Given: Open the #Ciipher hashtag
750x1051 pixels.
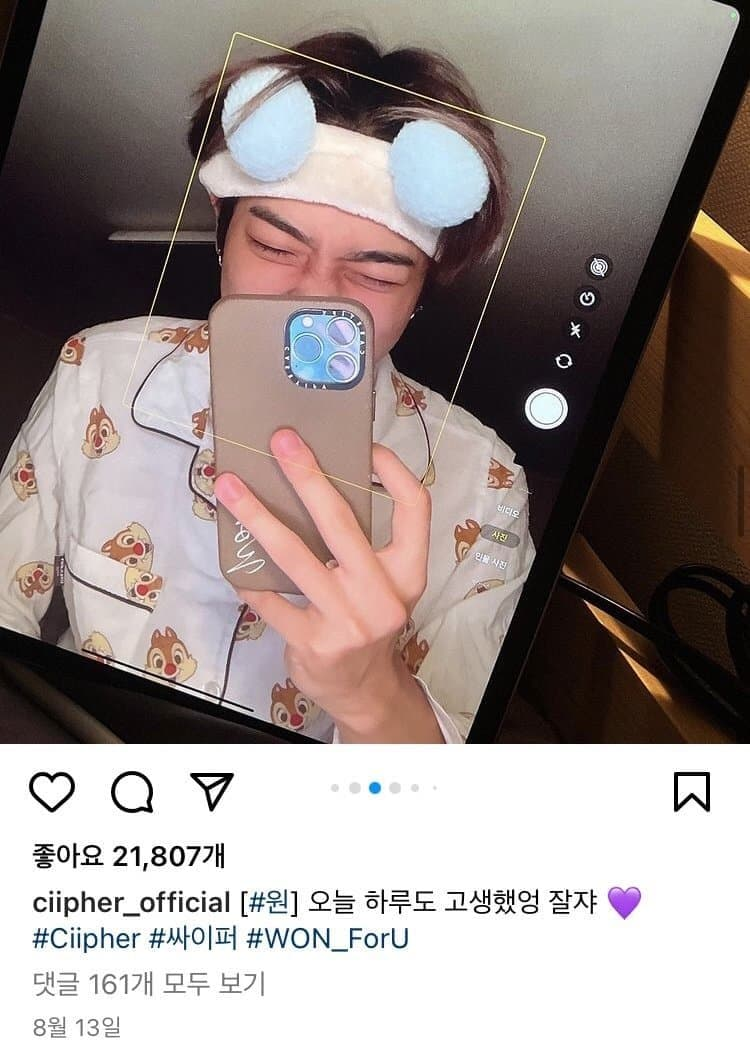Looking at the screenshot, I should (88, 940).
